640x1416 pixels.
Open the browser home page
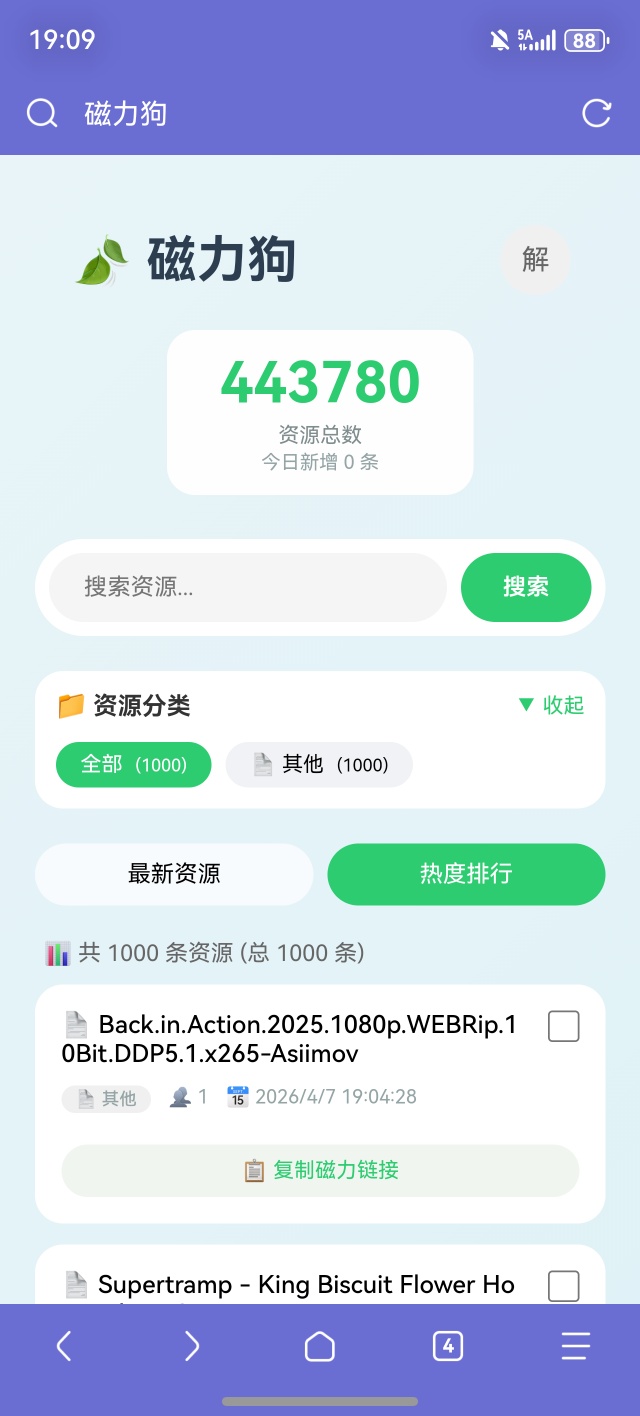click(320, 1347)
